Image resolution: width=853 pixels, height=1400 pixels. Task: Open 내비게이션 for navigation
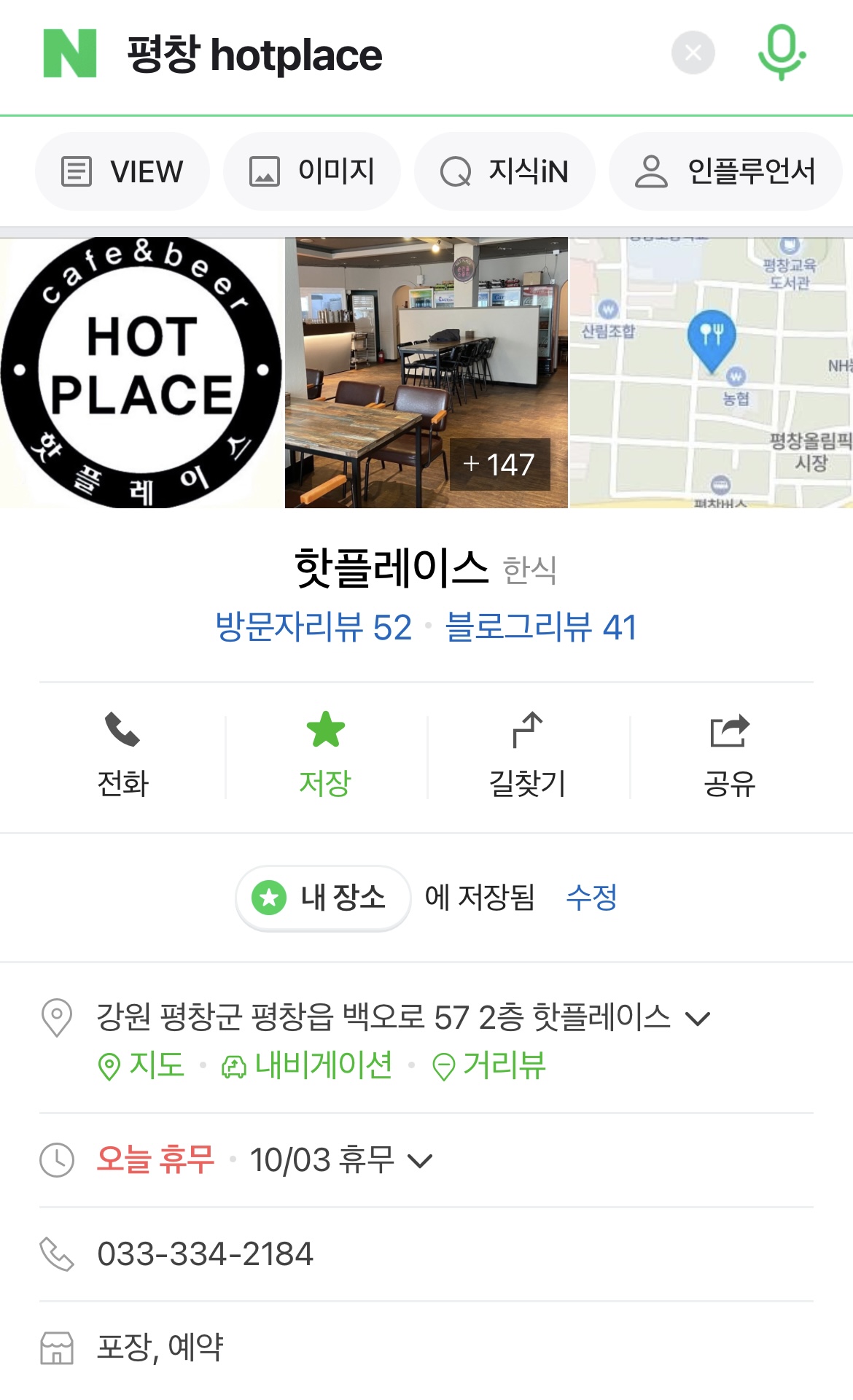point(307,1066)
